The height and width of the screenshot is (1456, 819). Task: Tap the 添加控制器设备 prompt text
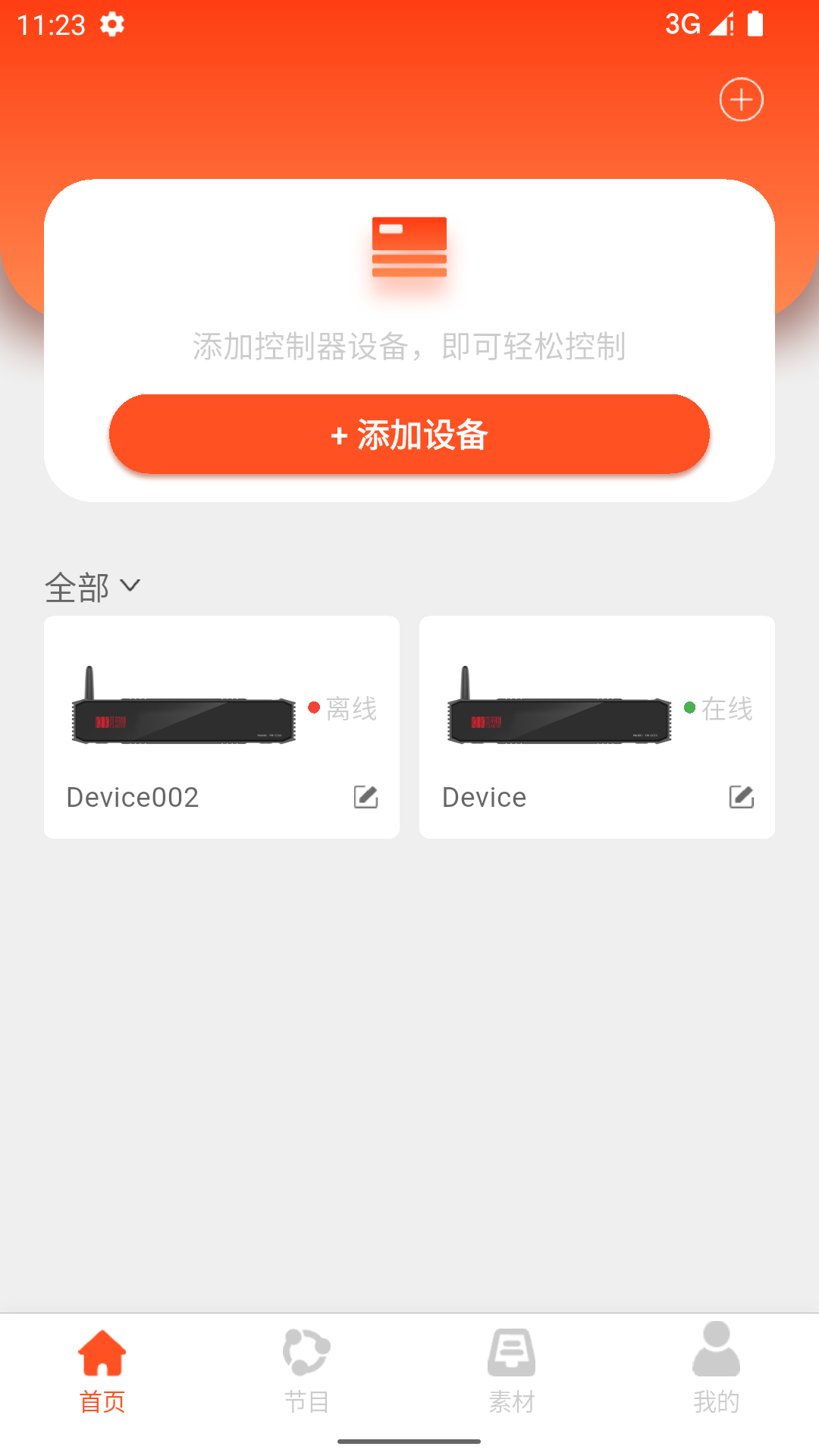pos(409,348)
